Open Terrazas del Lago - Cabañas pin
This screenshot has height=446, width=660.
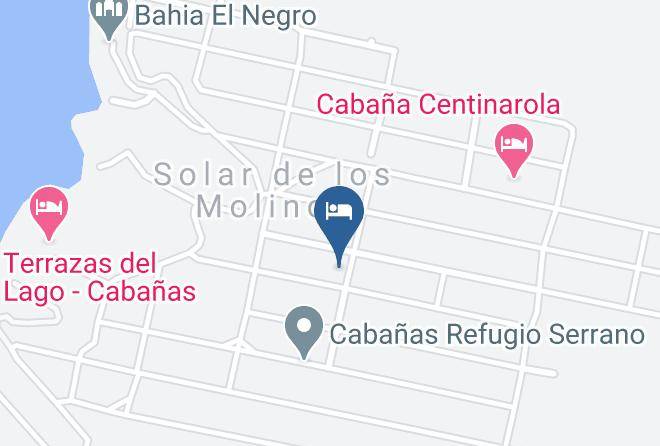(49, 213)
